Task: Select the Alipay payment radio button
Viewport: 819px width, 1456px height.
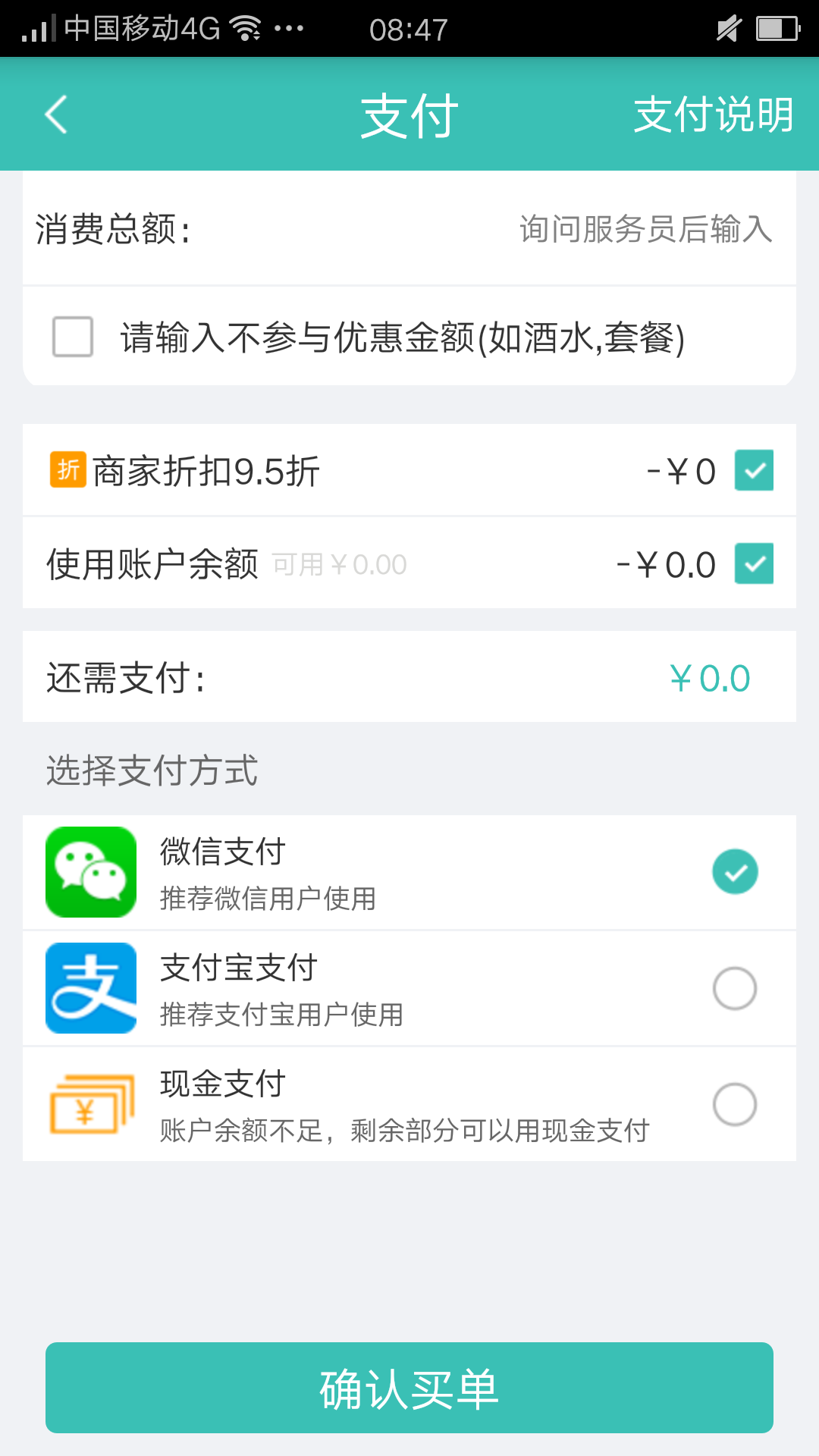Action: coord(733,988)
